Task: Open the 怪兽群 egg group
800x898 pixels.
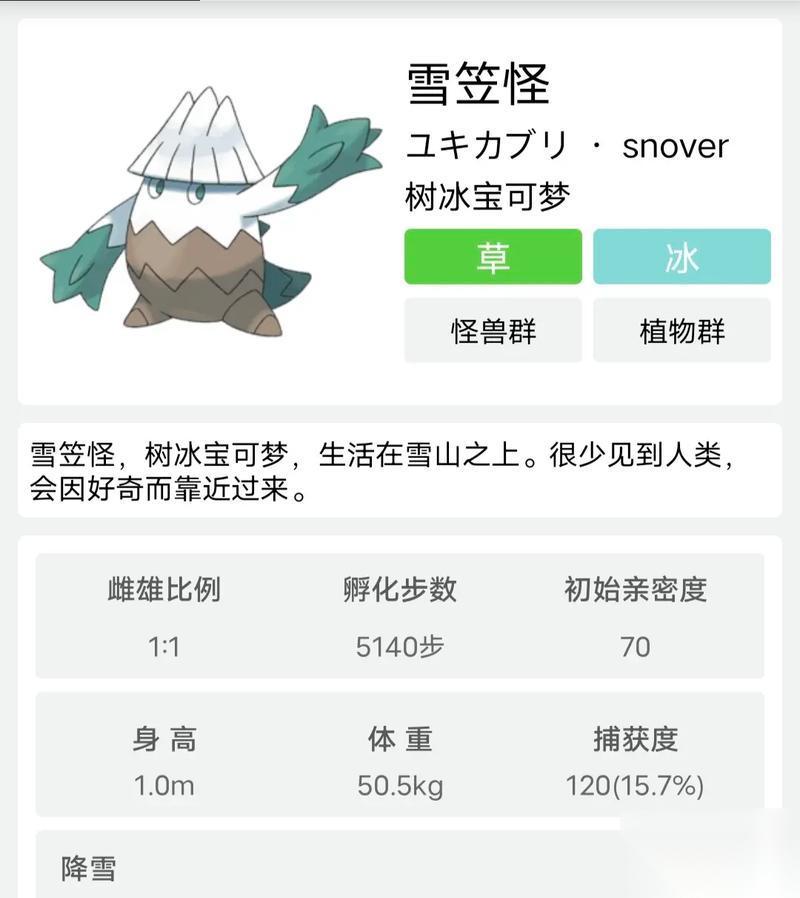Action: point(493,330)
